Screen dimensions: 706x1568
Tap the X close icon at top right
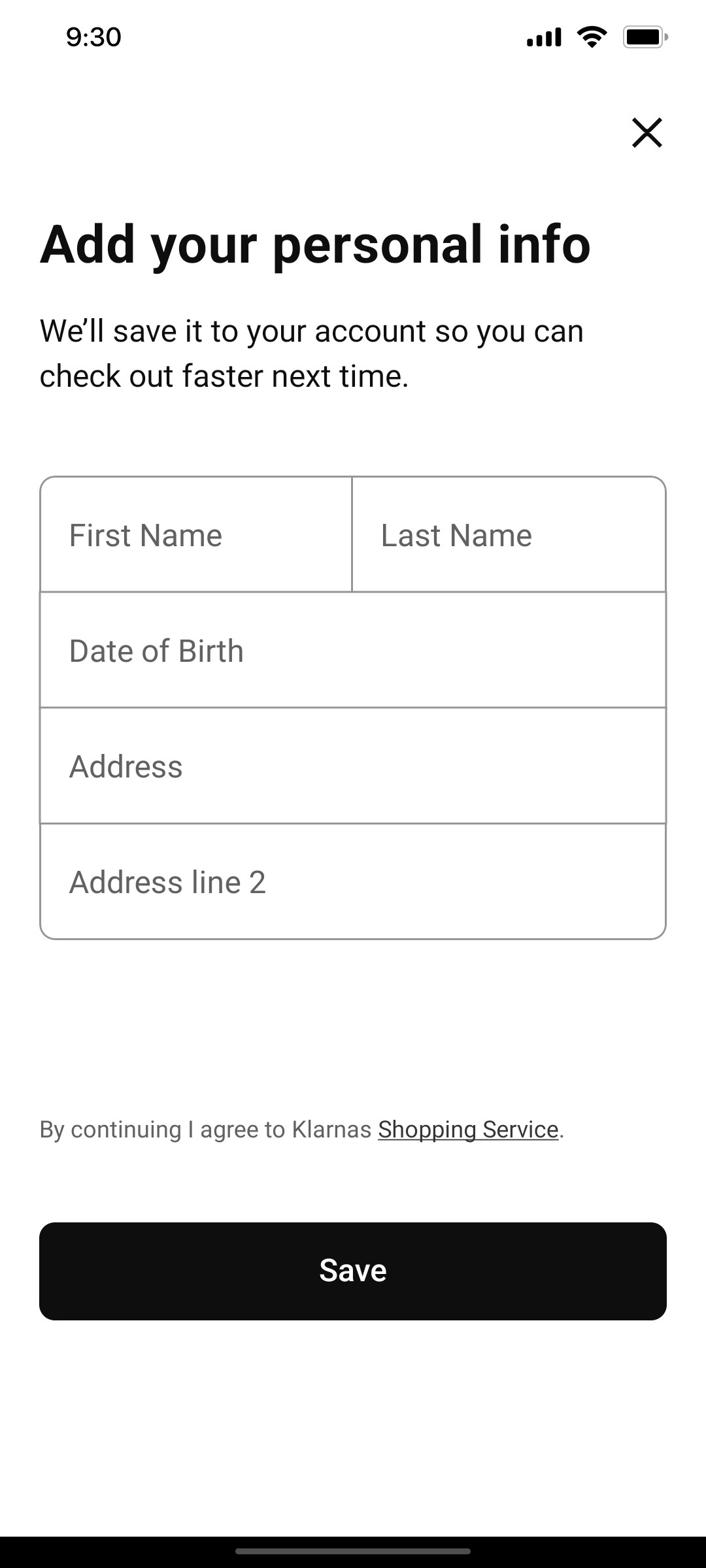(x=647, y=133)
